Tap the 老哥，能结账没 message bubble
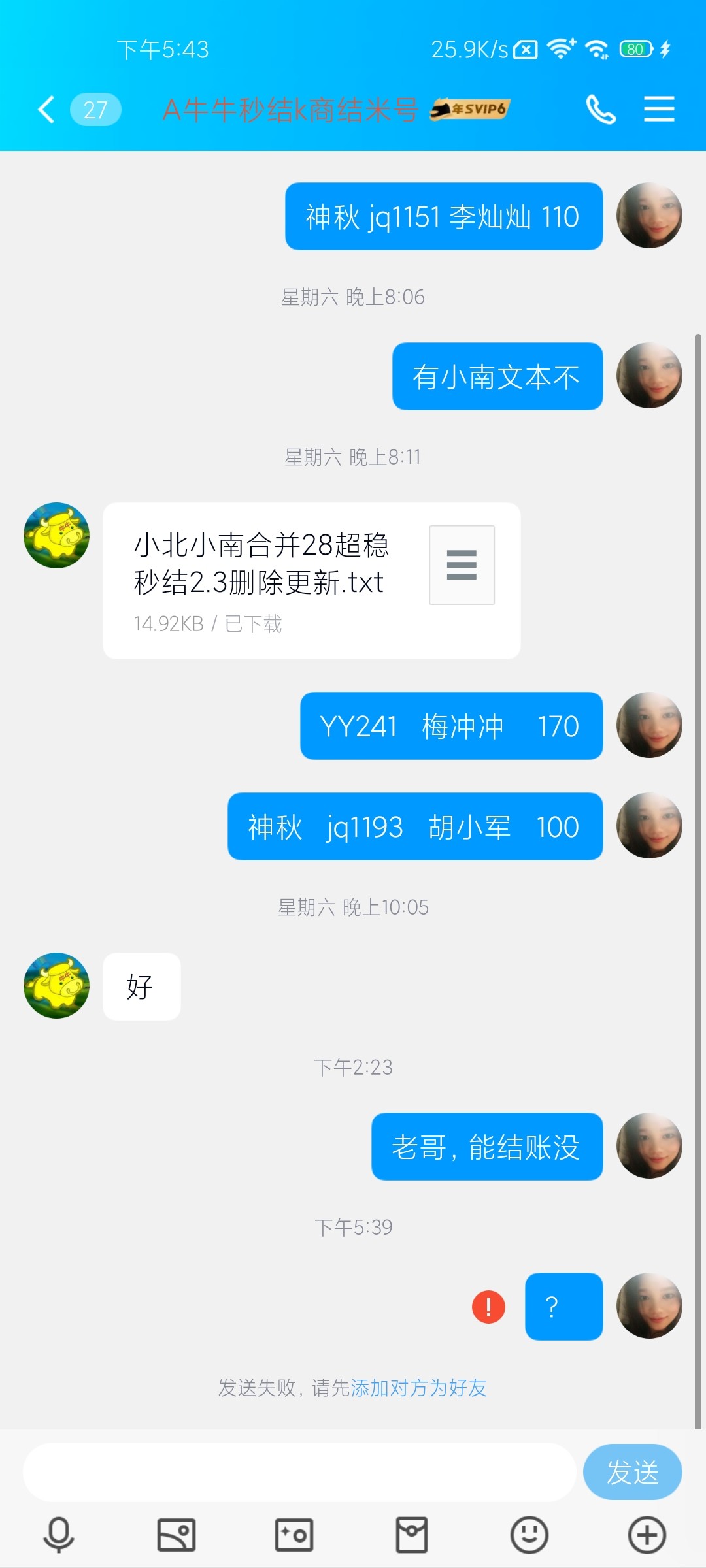 [487, 1147]
